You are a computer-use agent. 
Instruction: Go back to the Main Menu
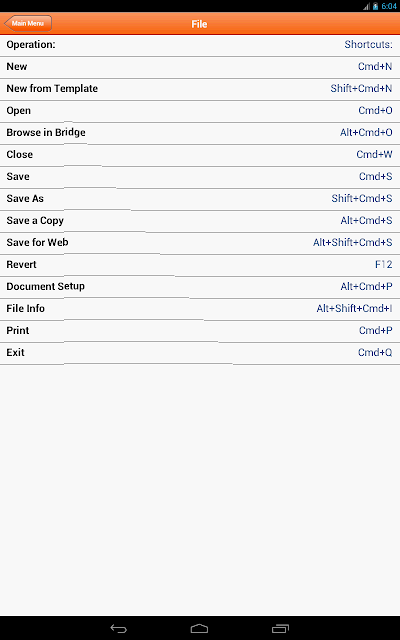pos(28,23)
